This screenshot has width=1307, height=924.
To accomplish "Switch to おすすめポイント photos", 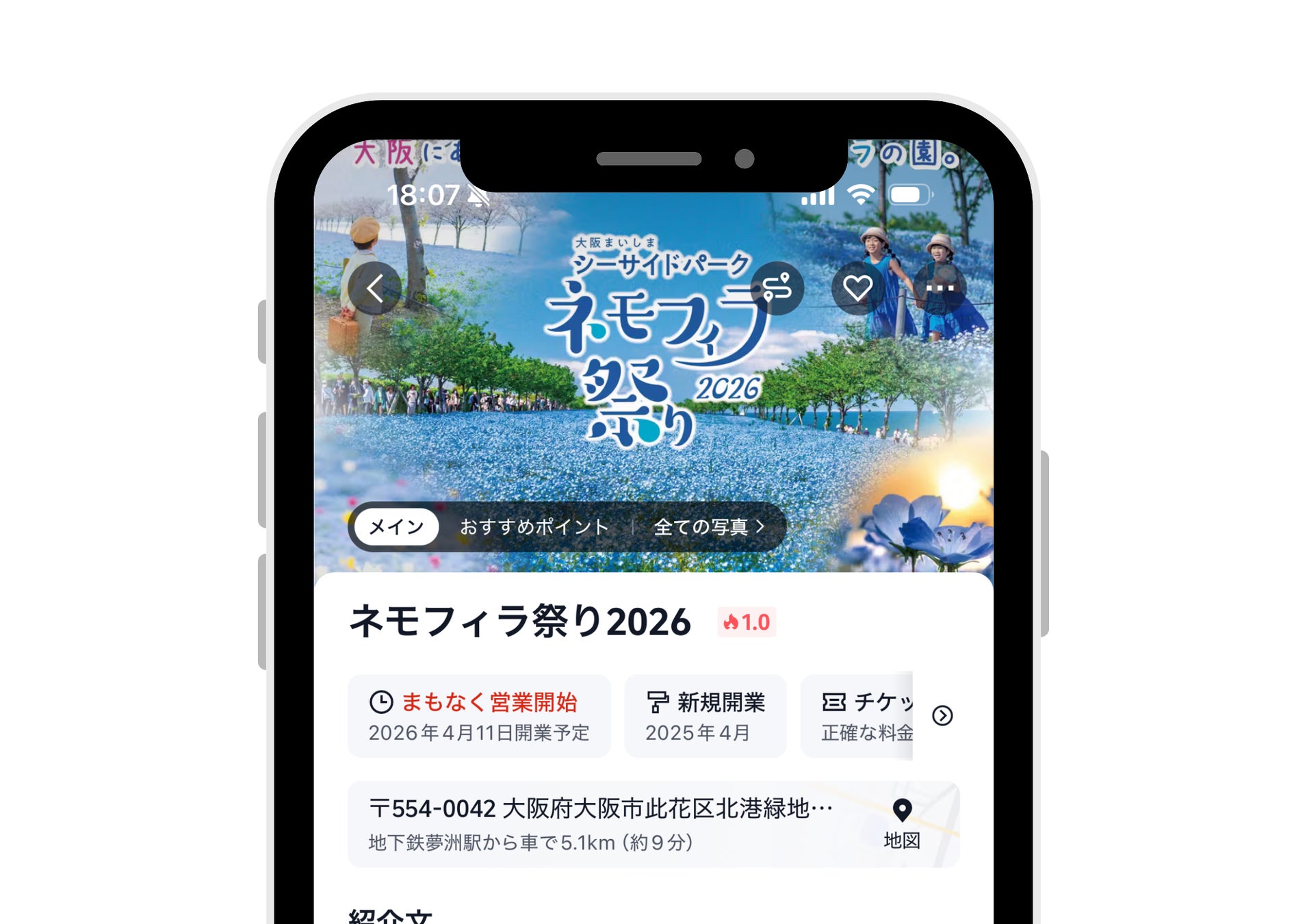I will 534,526.
